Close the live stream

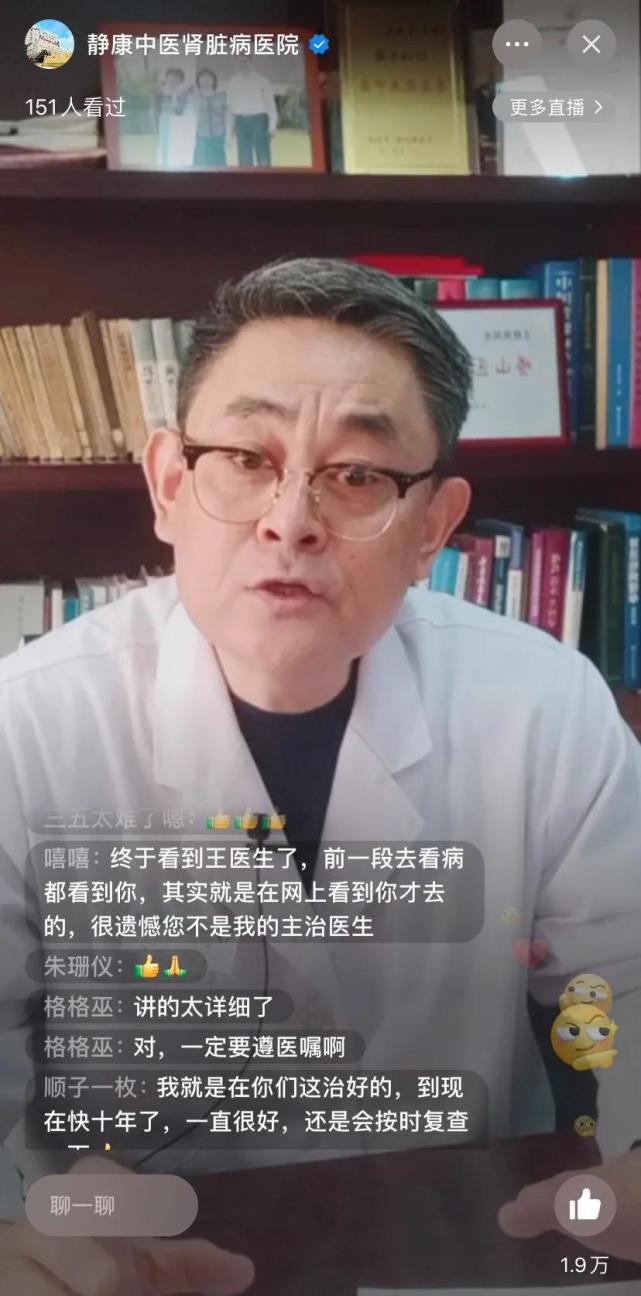[x=591, y=44]
